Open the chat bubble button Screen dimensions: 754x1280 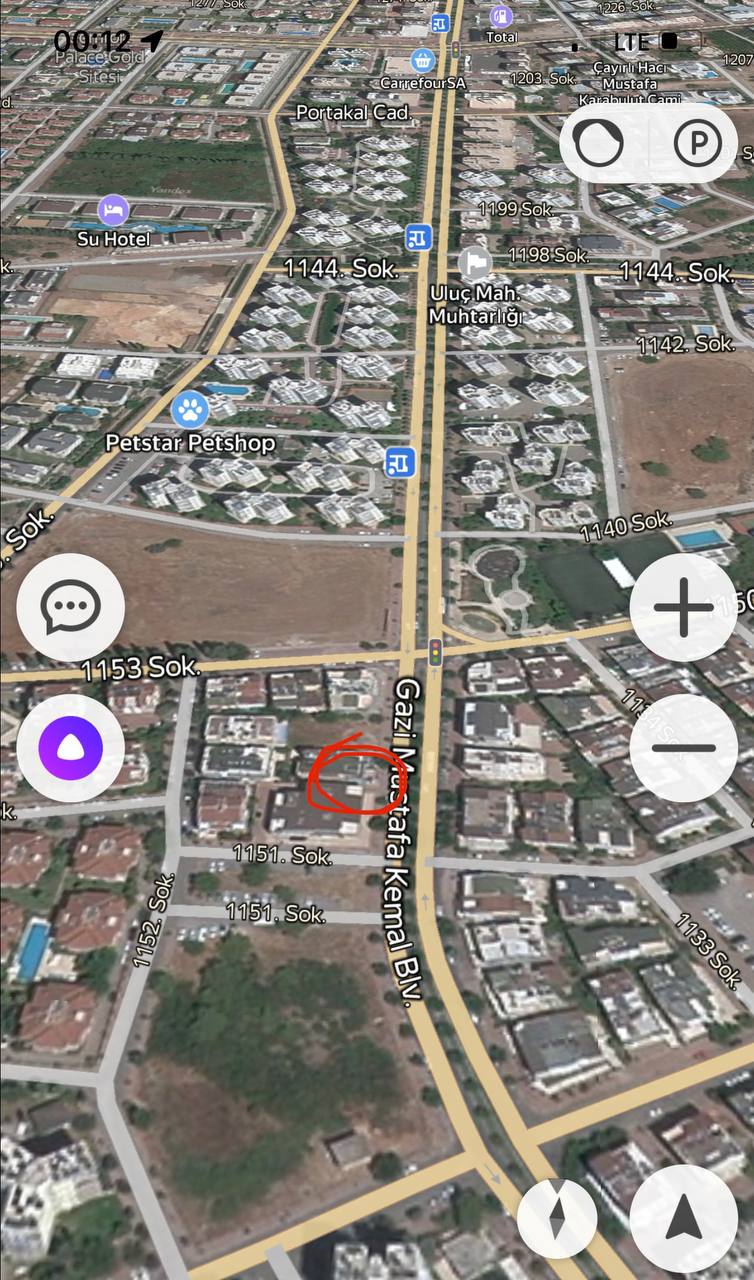click(x=71, y=607)
